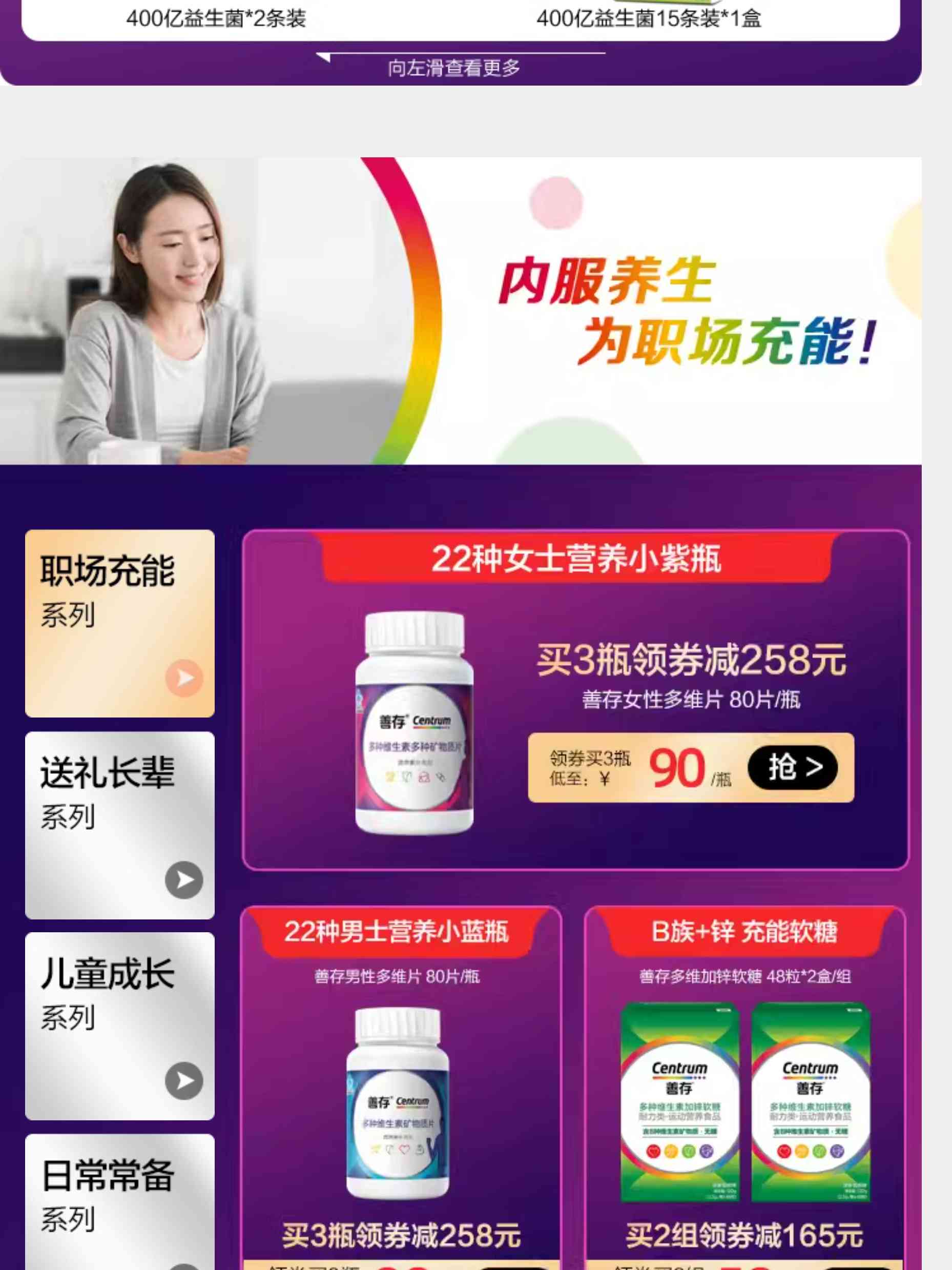Open the 儿童成长 series category
Viewport: 952px width, 1270px height.
[119, 1026]
